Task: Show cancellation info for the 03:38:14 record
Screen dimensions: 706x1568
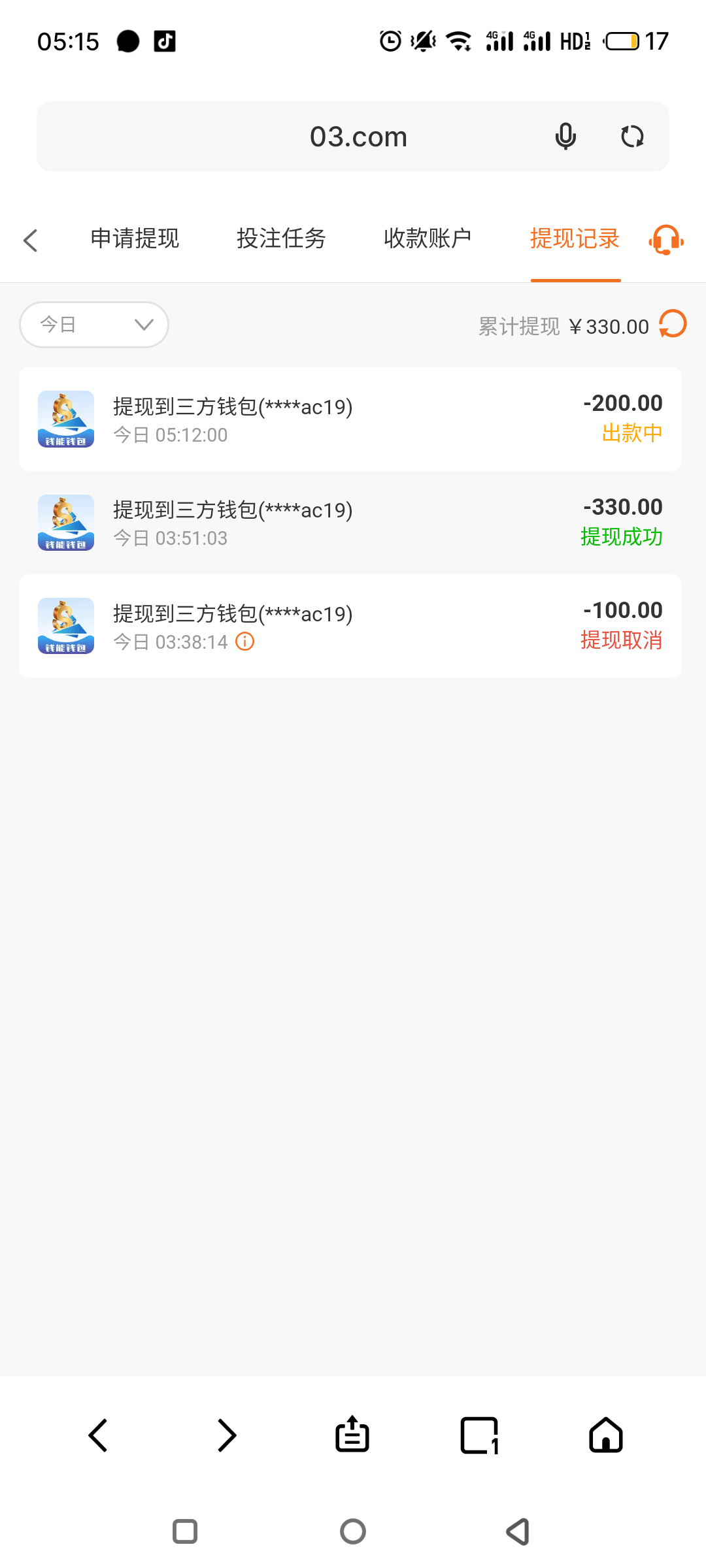Action: [245, 642]
